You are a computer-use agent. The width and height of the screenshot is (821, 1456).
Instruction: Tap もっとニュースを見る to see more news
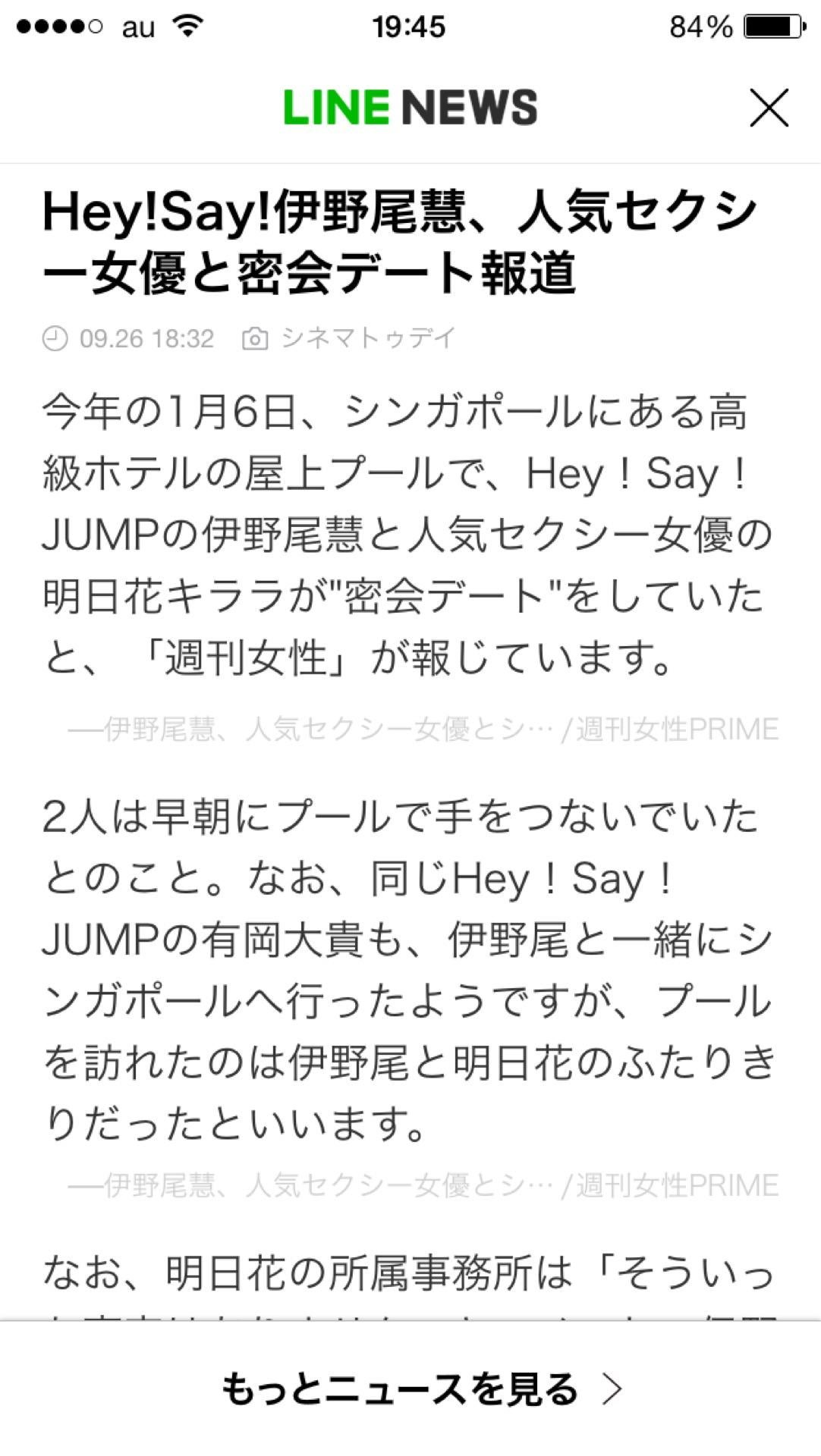(x=421, y=1389)
